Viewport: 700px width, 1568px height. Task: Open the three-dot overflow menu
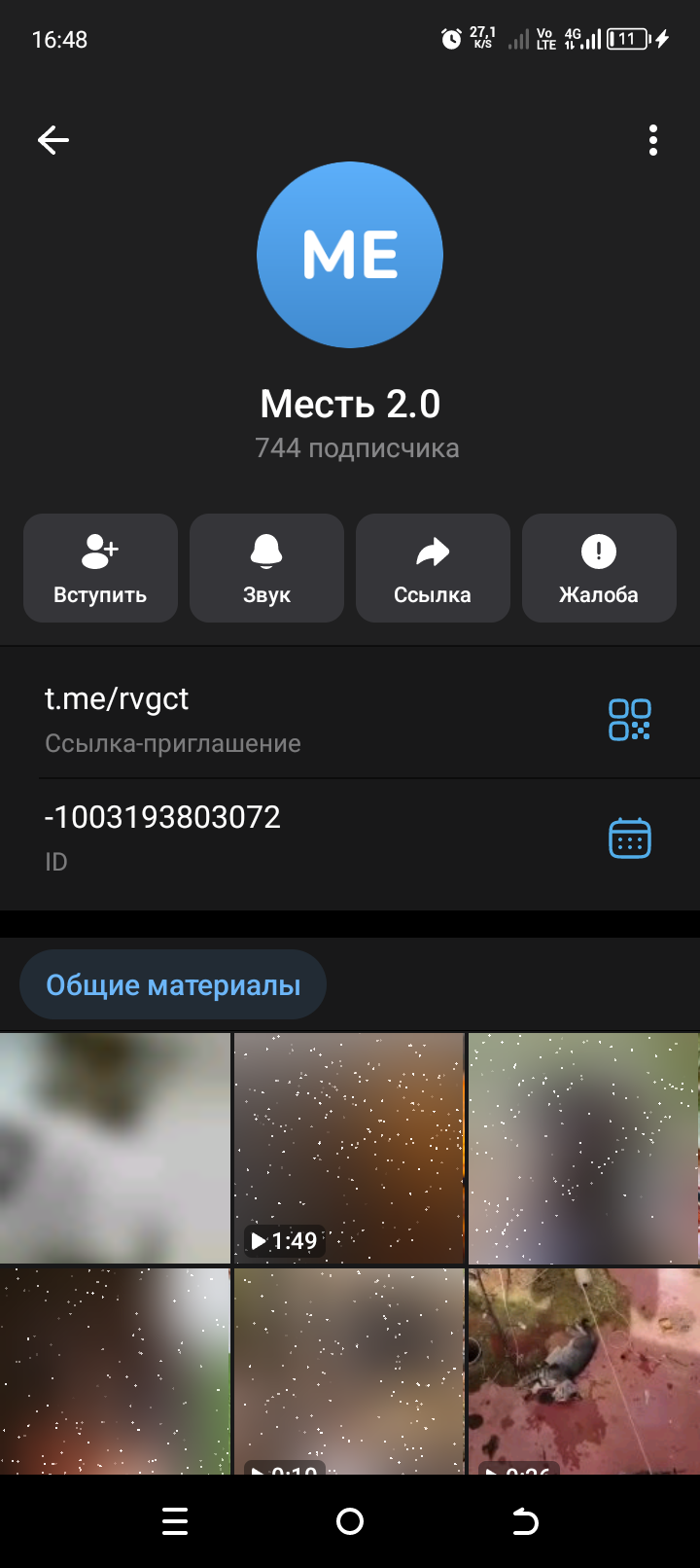653,140
